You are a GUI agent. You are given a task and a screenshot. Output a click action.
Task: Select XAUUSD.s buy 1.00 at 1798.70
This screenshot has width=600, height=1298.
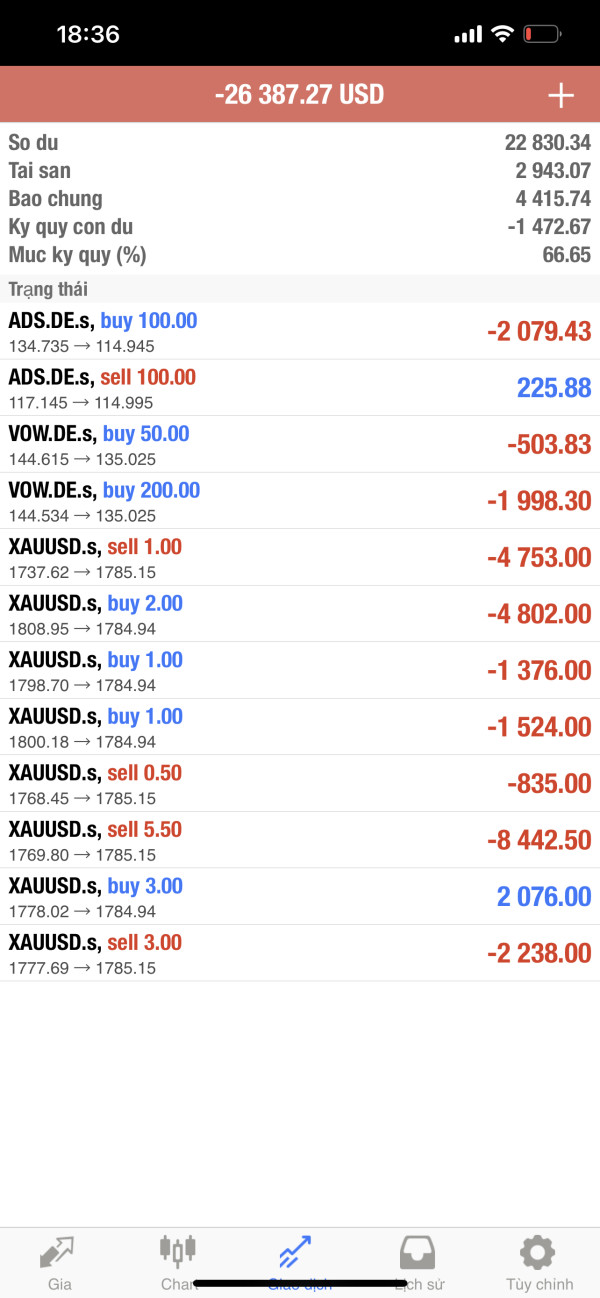coord(300,671)
